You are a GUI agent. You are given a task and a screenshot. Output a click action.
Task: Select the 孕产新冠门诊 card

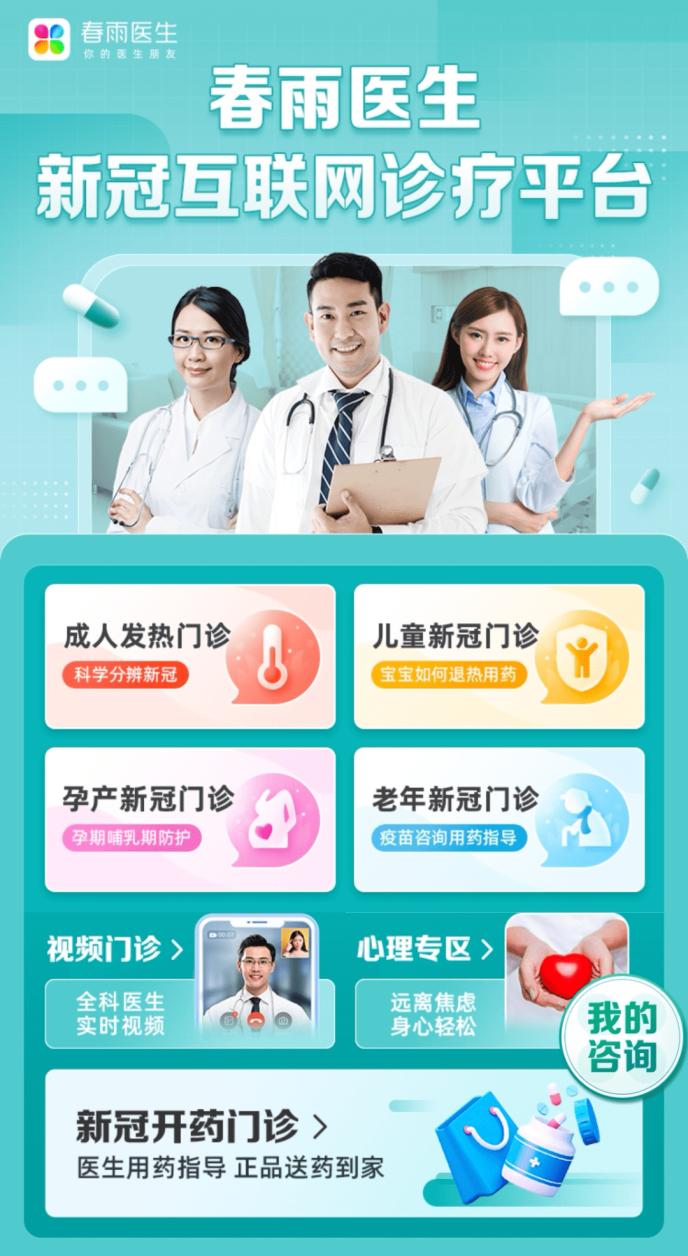pyautogui.click(x=190, y=819)
